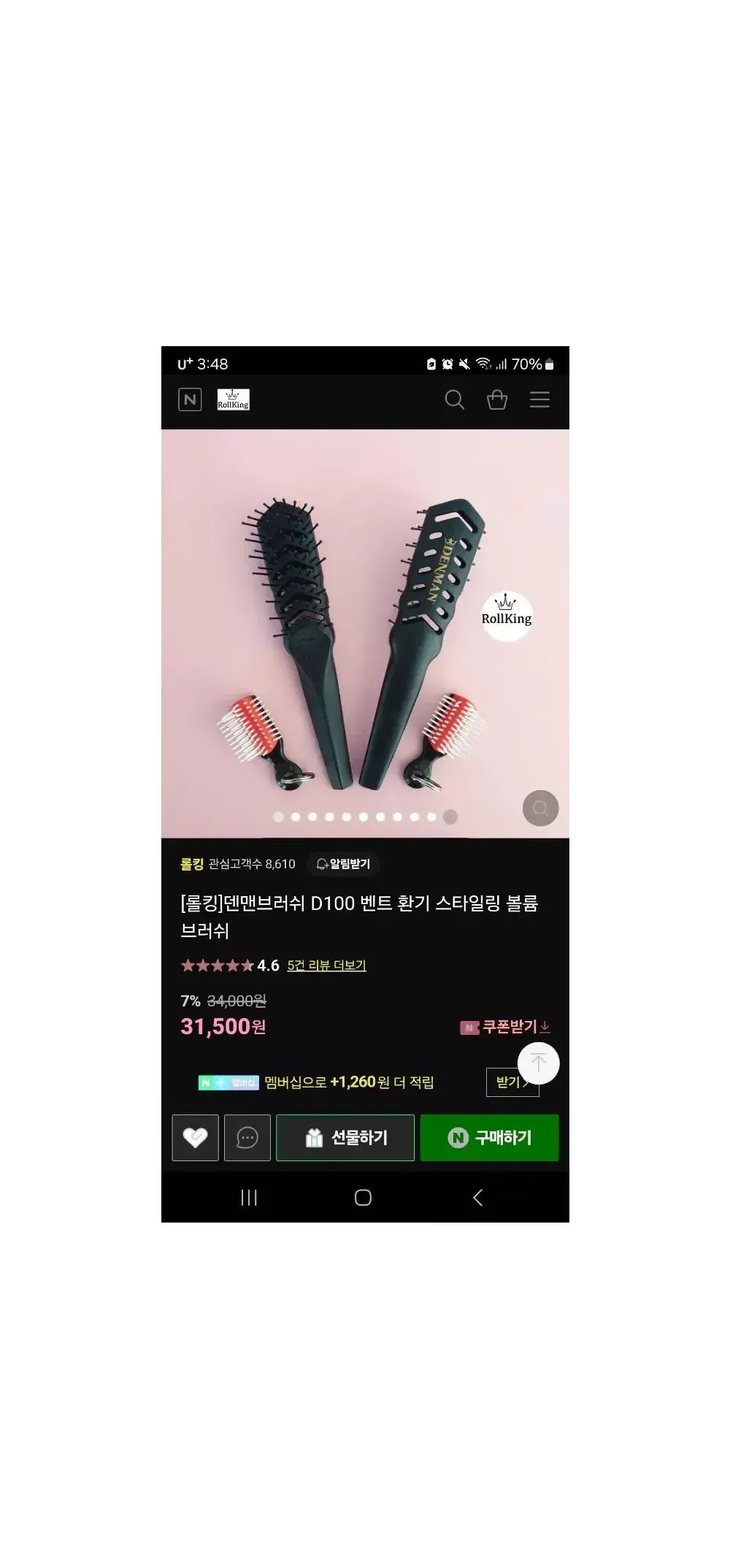This screenshot has width=730, height=1568.
Task: Tap 선물하기 to send as gift
Action: coord(345,1137)
